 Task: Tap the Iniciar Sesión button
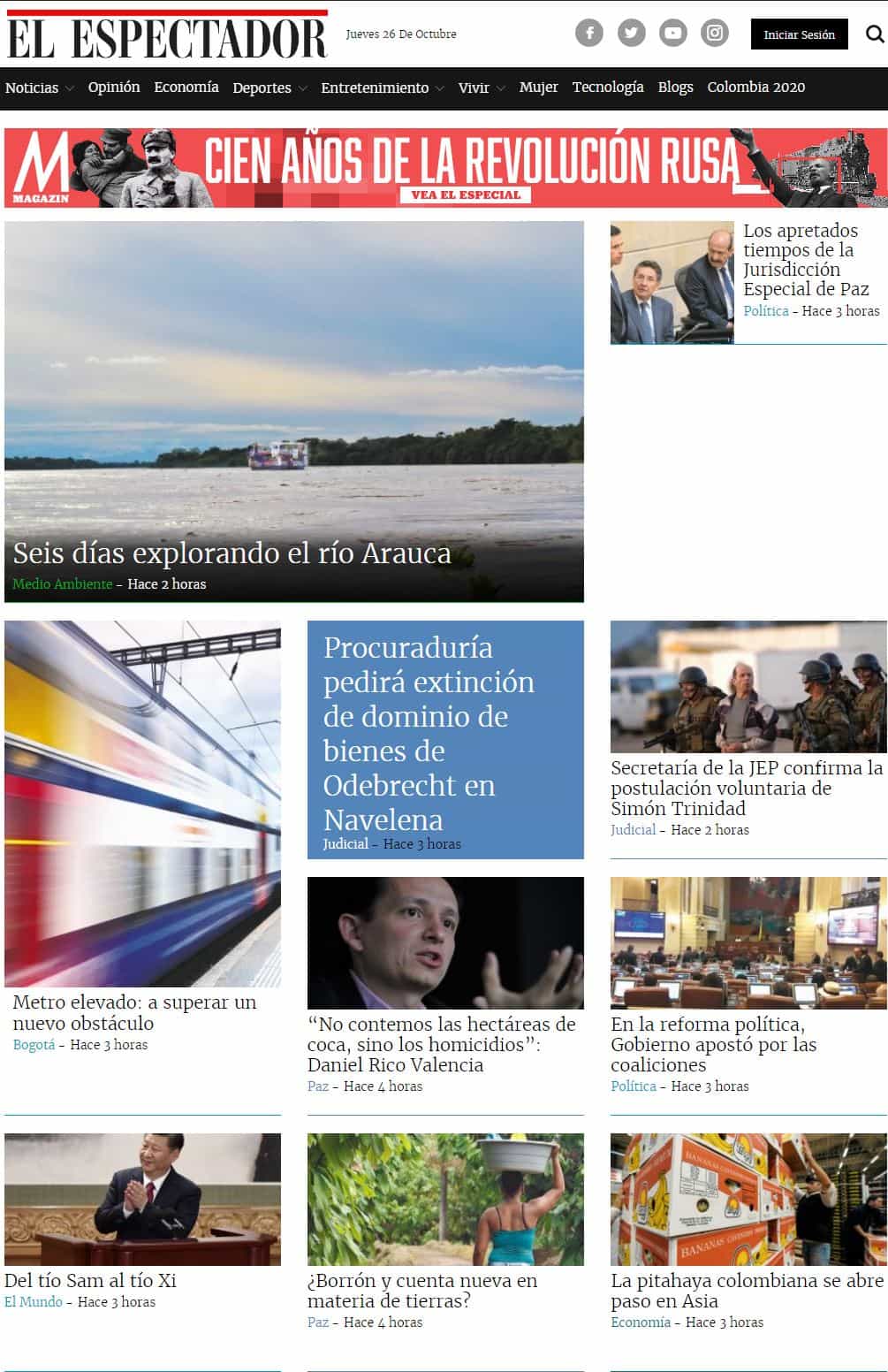799,34
